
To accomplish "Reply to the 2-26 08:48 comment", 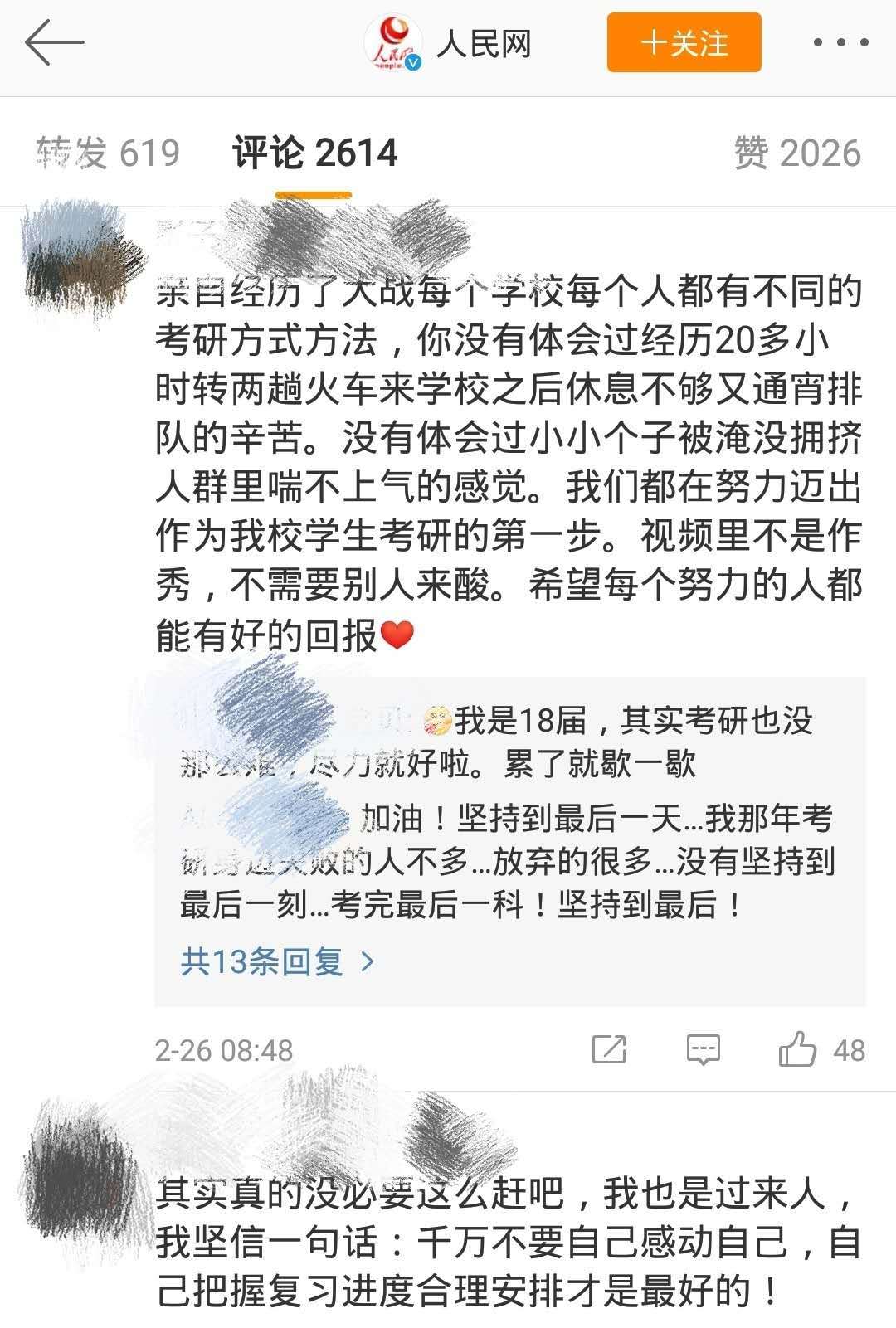I will pos(703,1050).
